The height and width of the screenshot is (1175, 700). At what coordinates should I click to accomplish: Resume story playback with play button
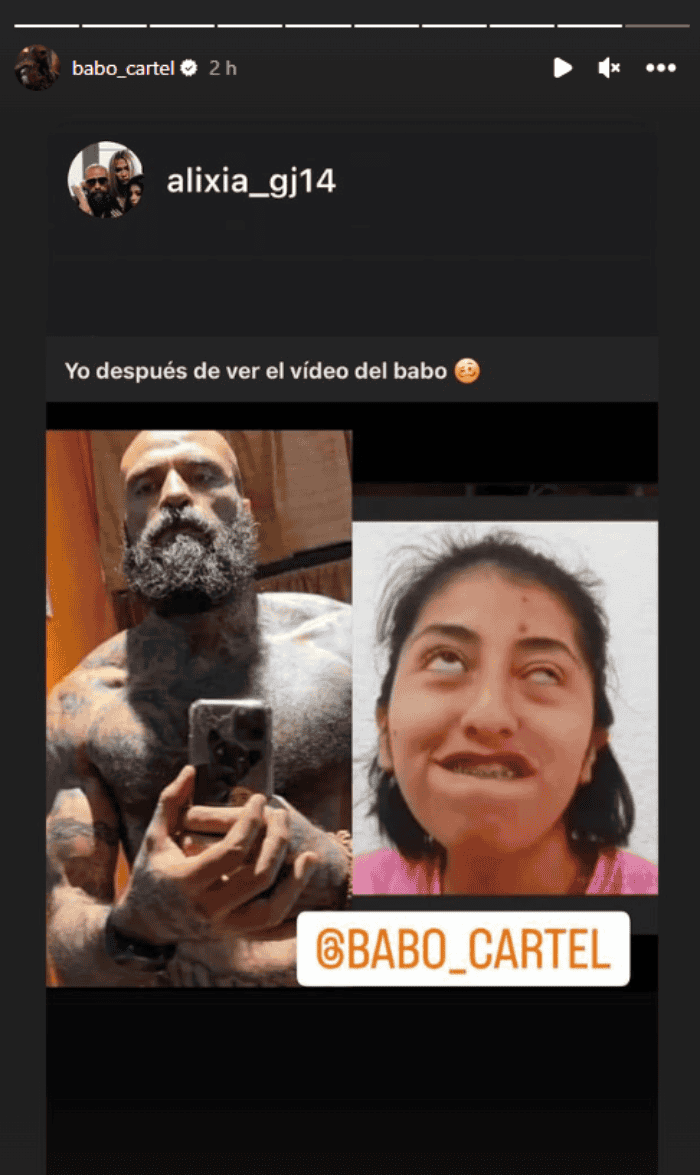(563, 68)
